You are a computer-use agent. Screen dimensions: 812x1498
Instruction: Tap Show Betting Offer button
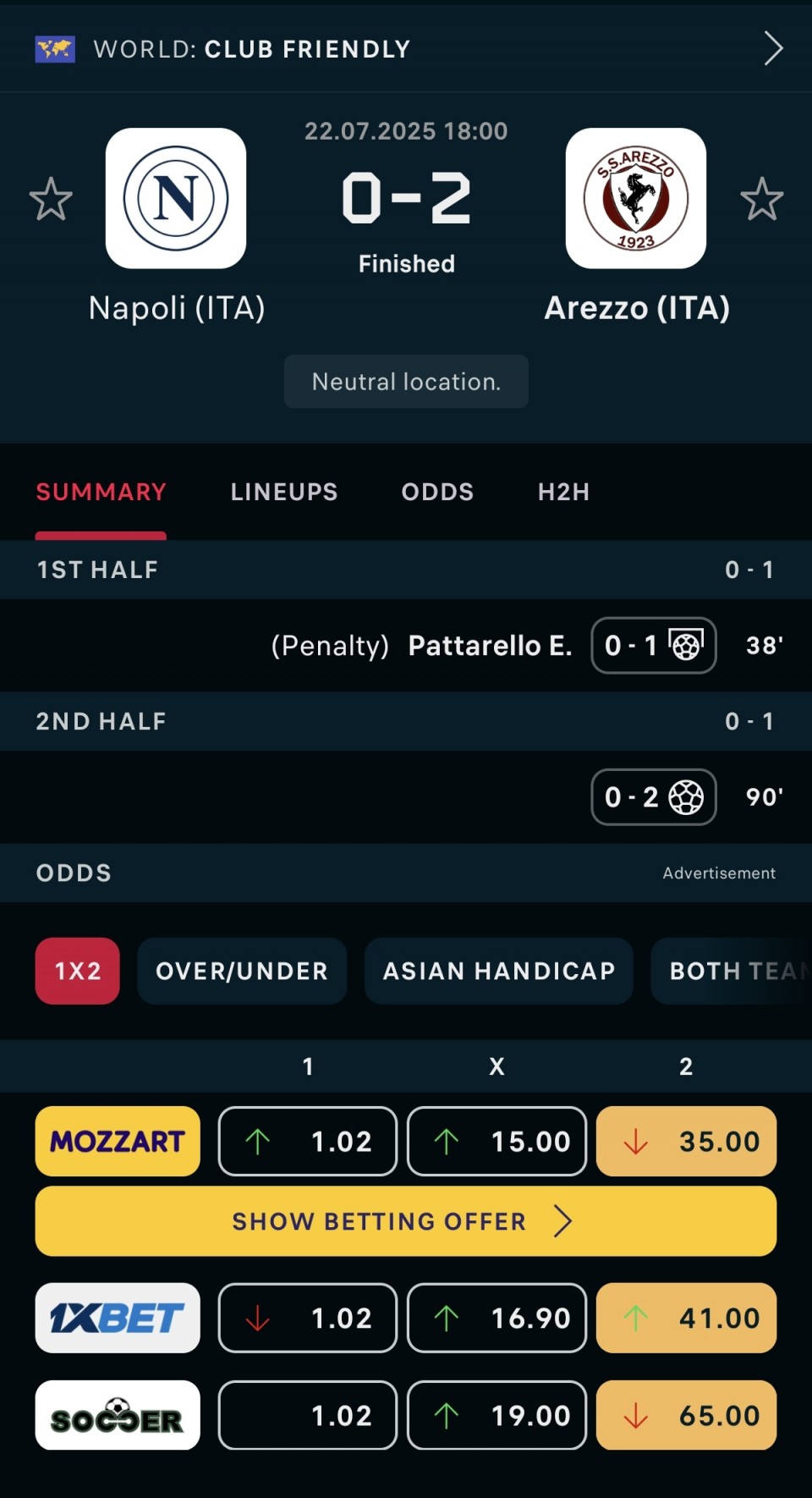pos(406,1221)
